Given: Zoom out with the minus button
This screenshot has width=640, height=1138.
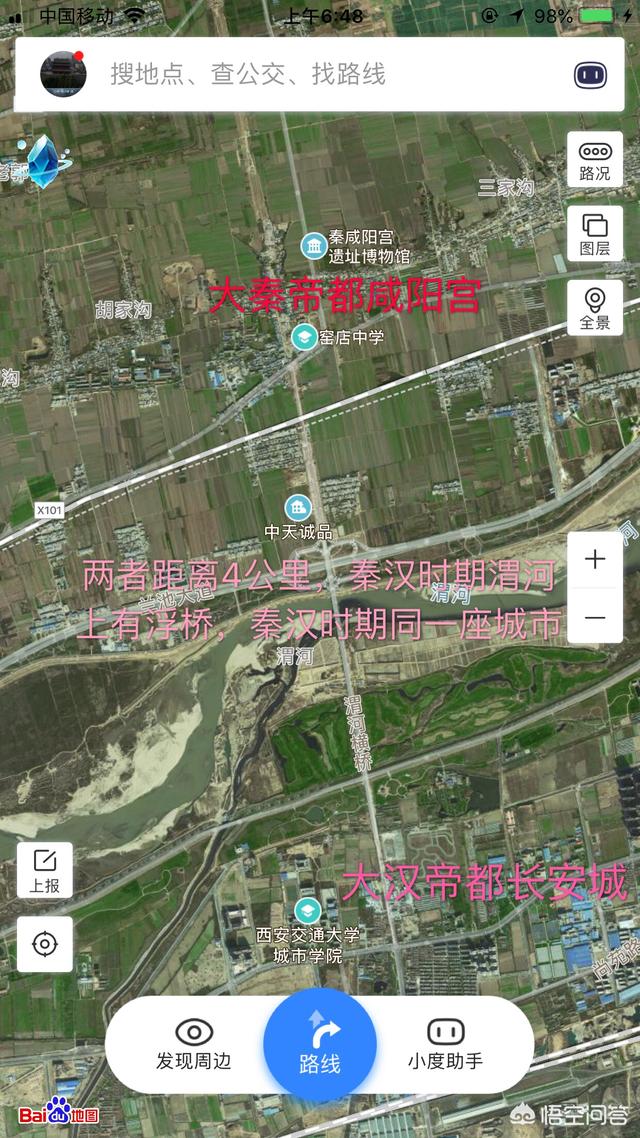Looking at the screenshot, I should click(595, 616).
